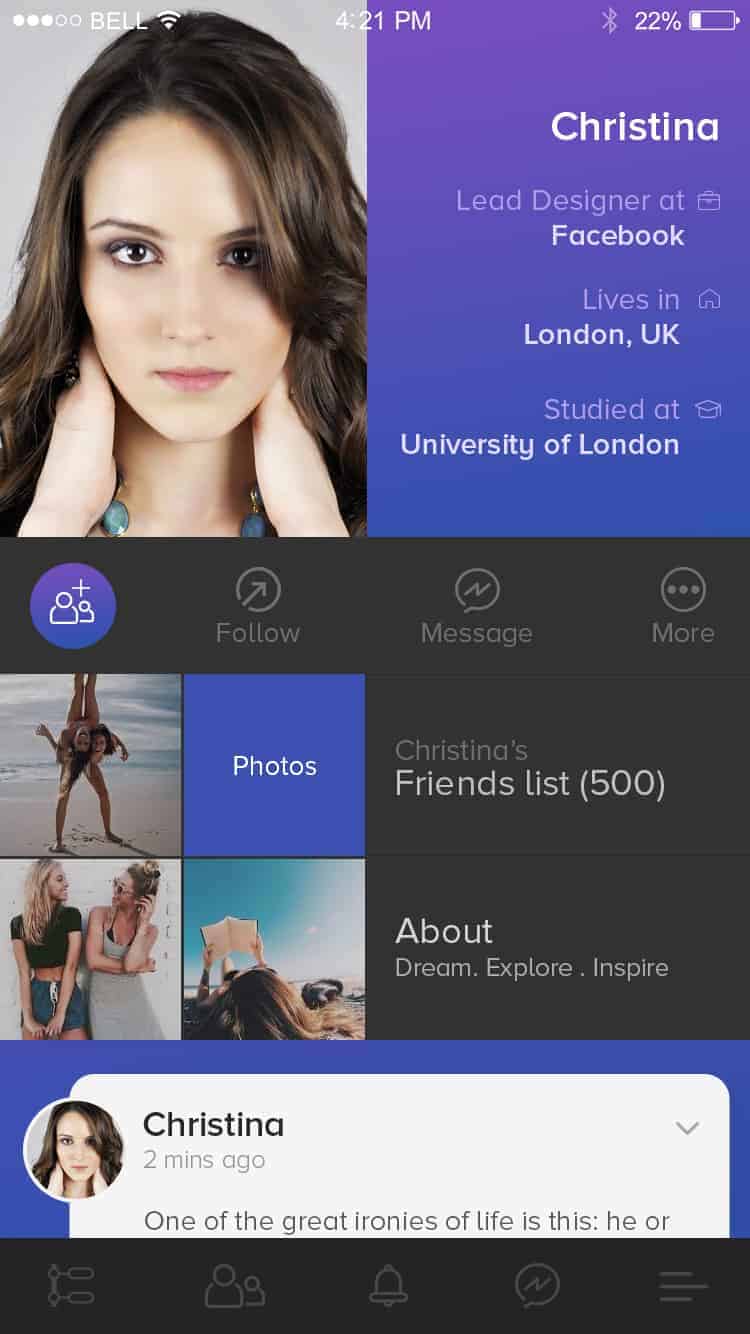Click the Facebook workplace link
This screenshot has height=1334, width=750.
pyautogui.click(x=616, y=236)
